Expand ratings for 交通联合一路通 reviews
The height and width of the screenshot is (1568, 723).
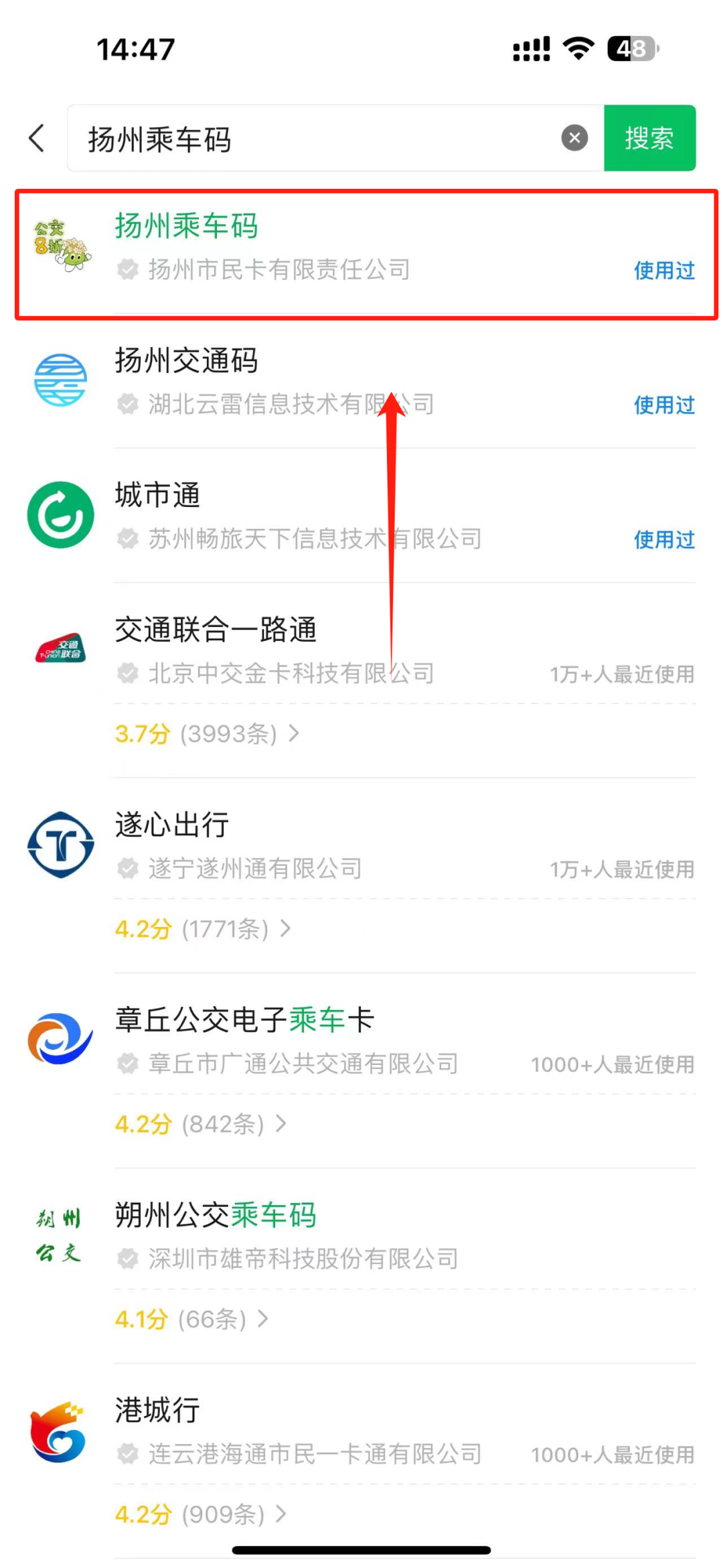point(293,734)
